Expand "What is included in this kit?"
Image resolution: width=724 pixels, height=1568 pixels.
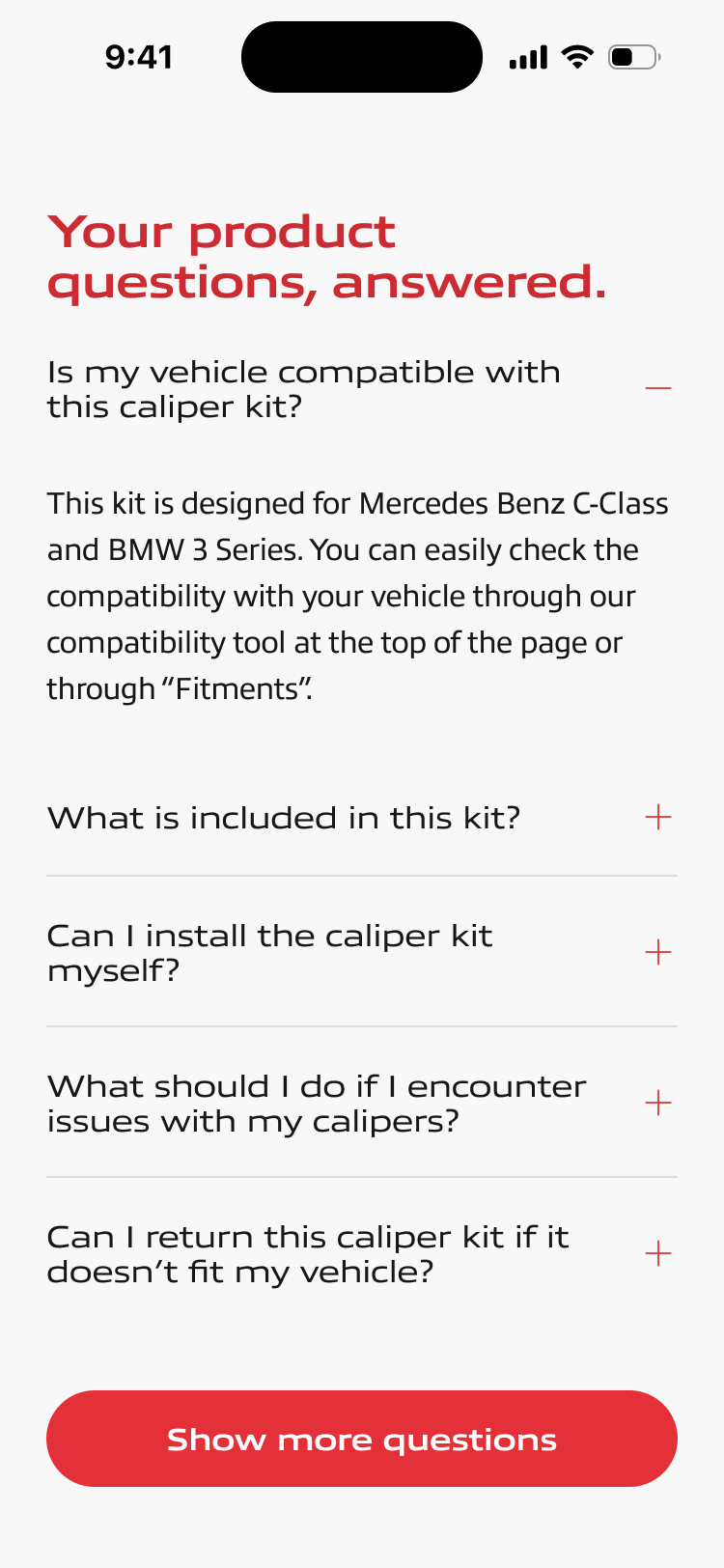tap(657, 818)
